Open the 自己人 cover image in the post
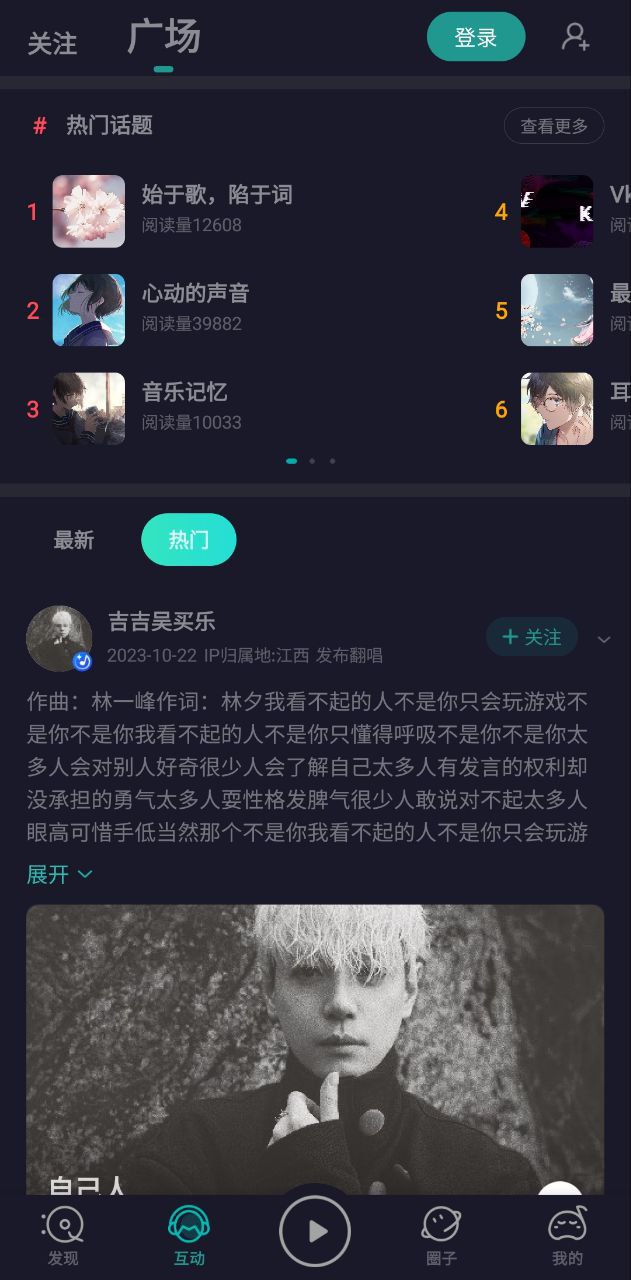631x1280 pixels. pos(315,1045)
